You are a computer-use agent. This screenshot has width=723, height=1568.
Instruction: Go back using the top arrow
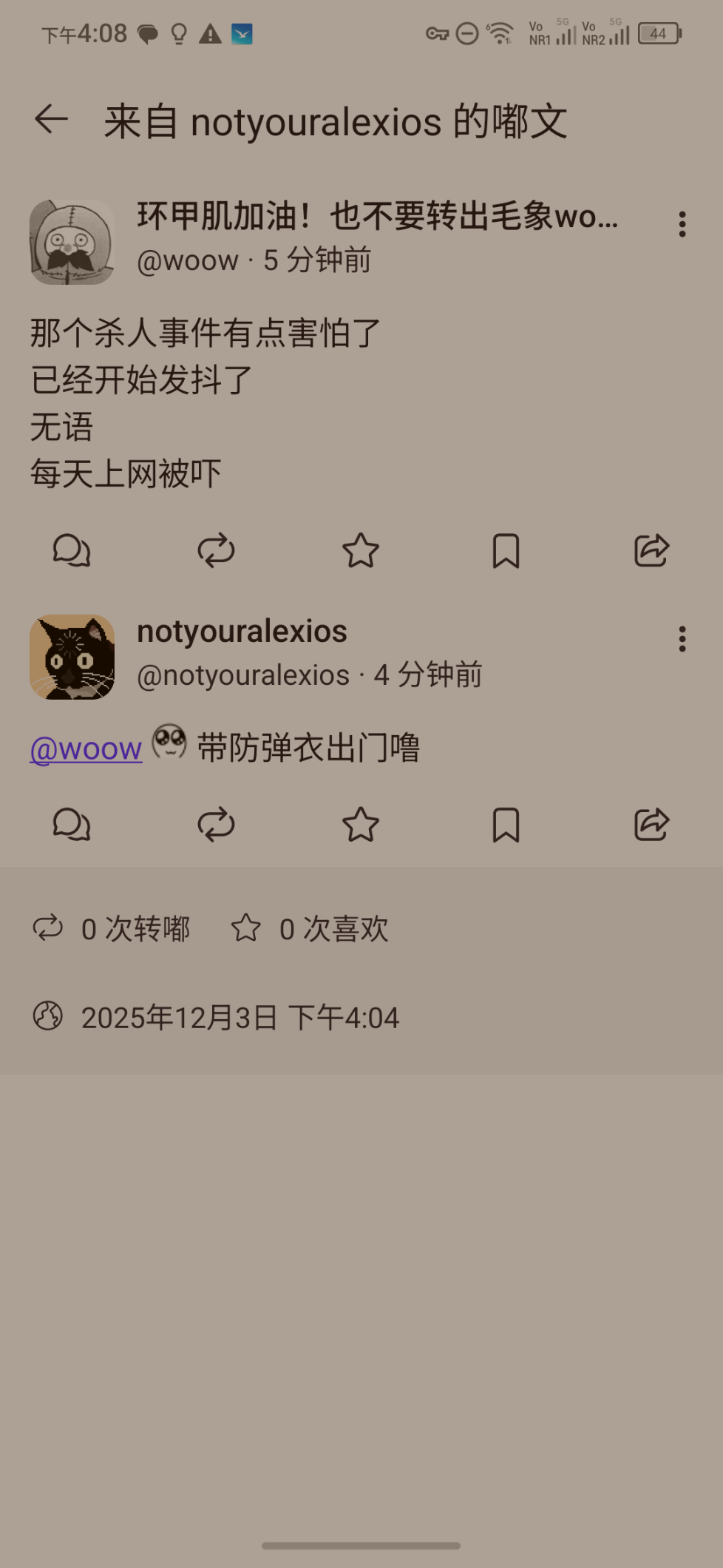point(52,120)
